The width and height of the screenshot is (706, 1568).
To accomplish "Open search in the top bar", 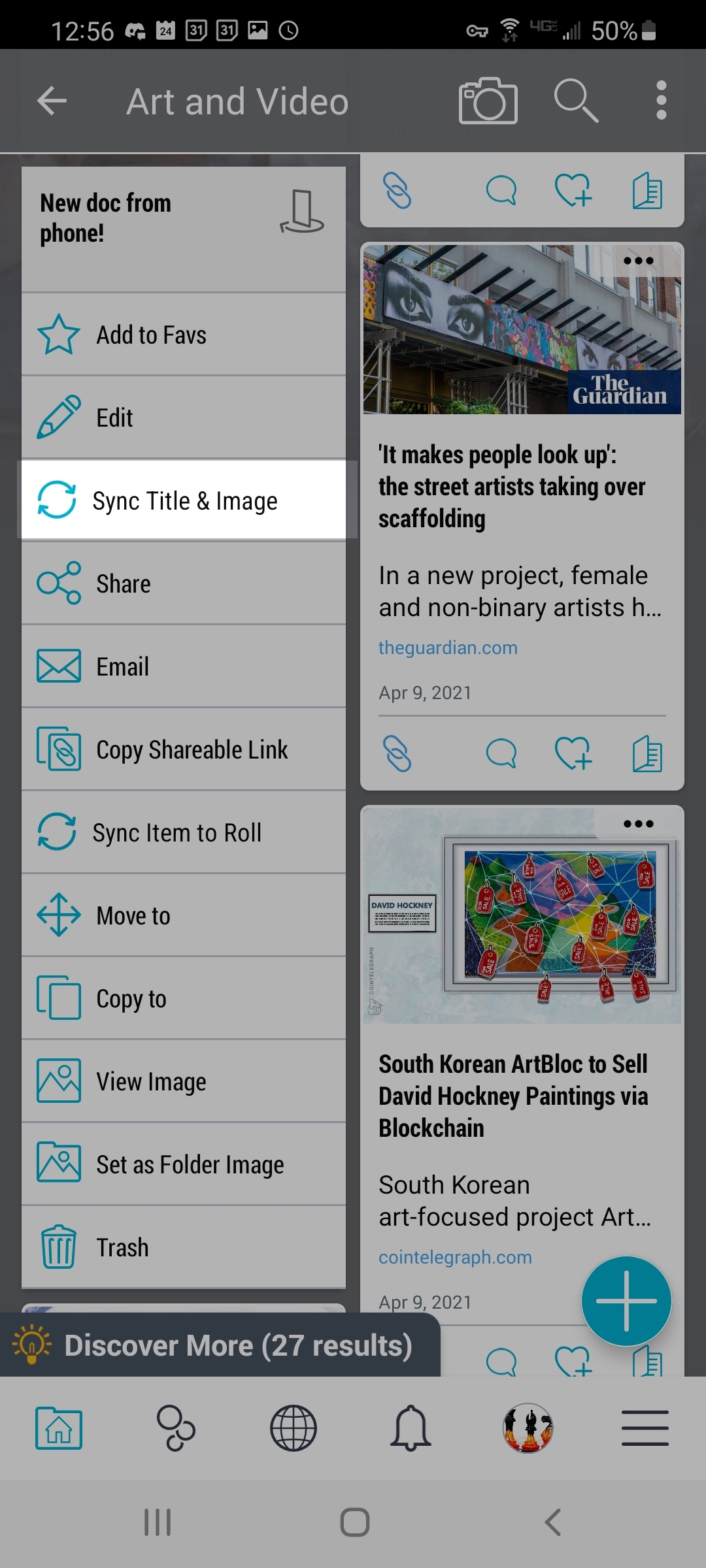I will tap(575, 101).
